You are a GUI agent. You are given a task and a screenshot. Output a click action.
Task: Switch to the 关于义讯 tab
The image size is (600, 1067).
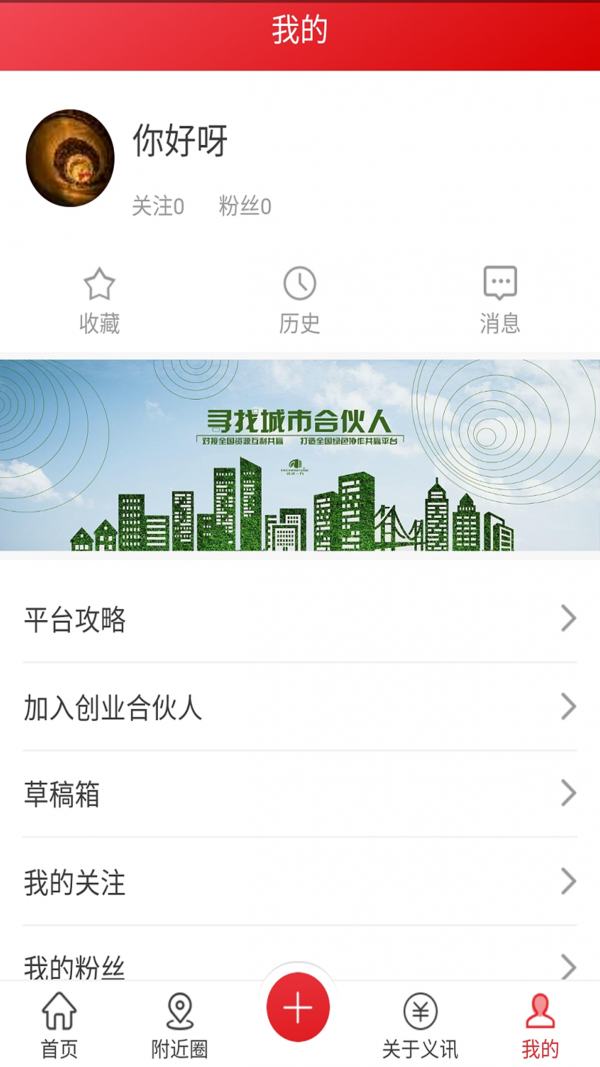coord(420,1026)
